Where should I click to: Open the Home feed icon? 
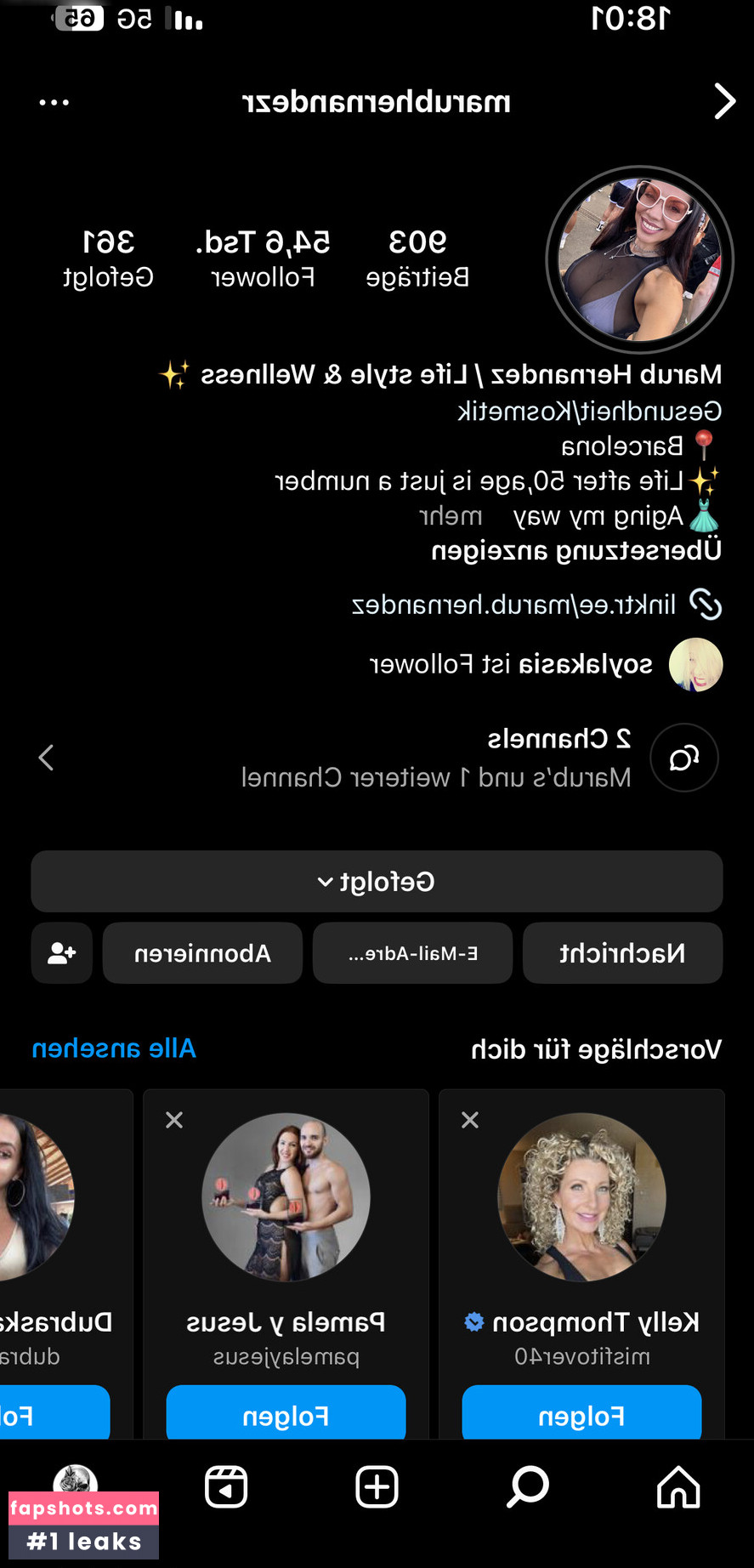coord(678,1489)
